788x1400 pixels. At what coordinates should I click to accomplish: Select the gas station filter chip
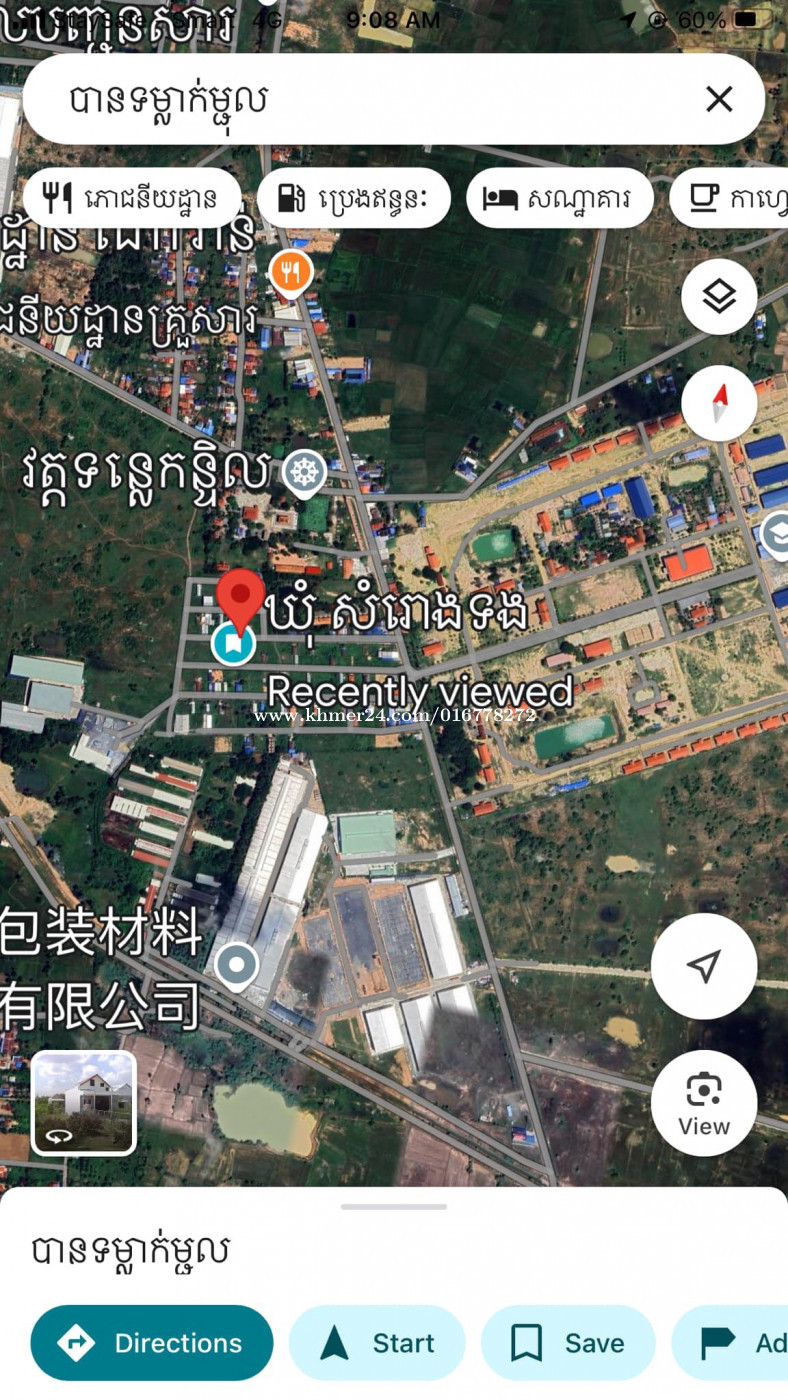point(354,198)
